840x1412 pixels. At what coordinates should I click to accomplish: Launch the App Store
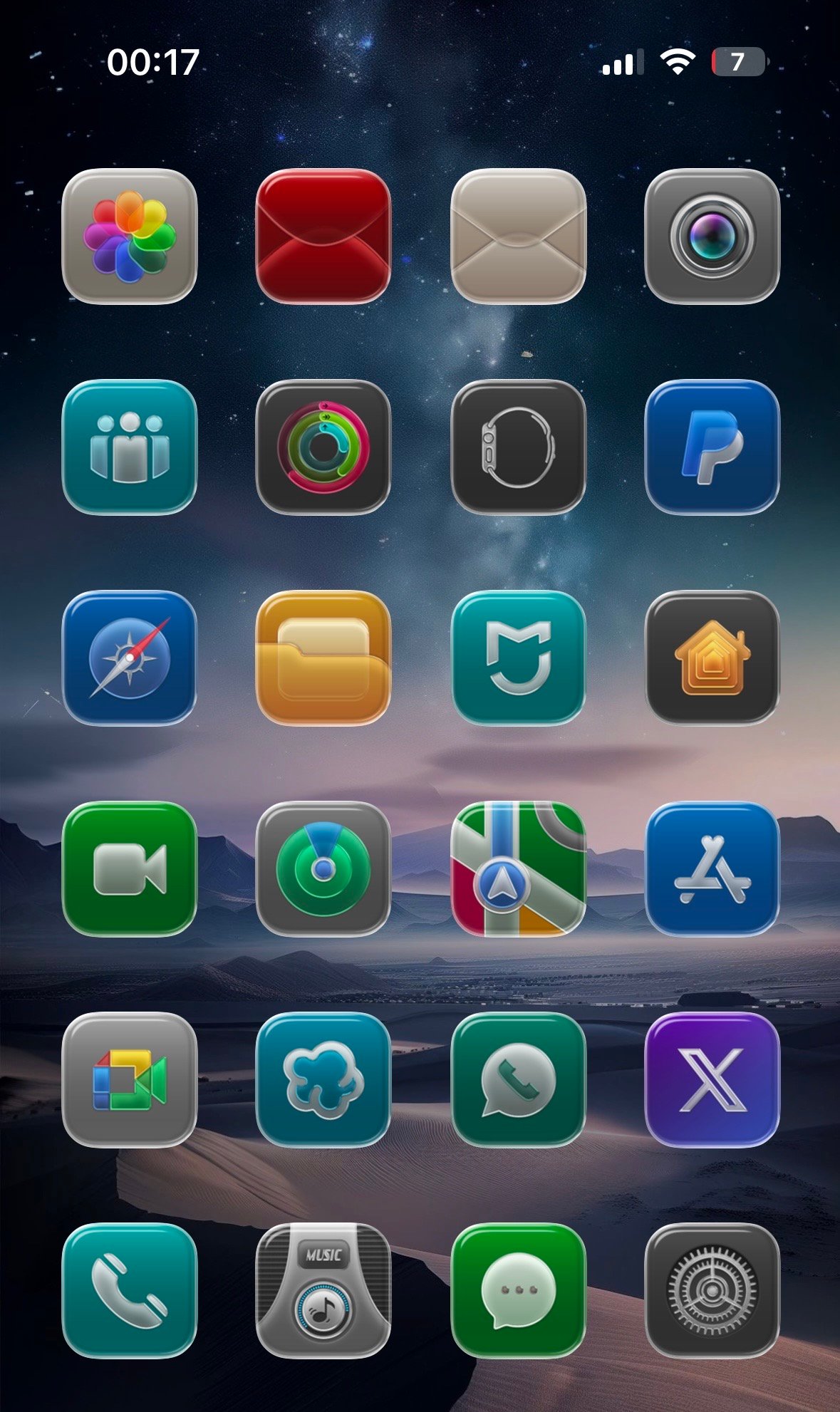712,868
